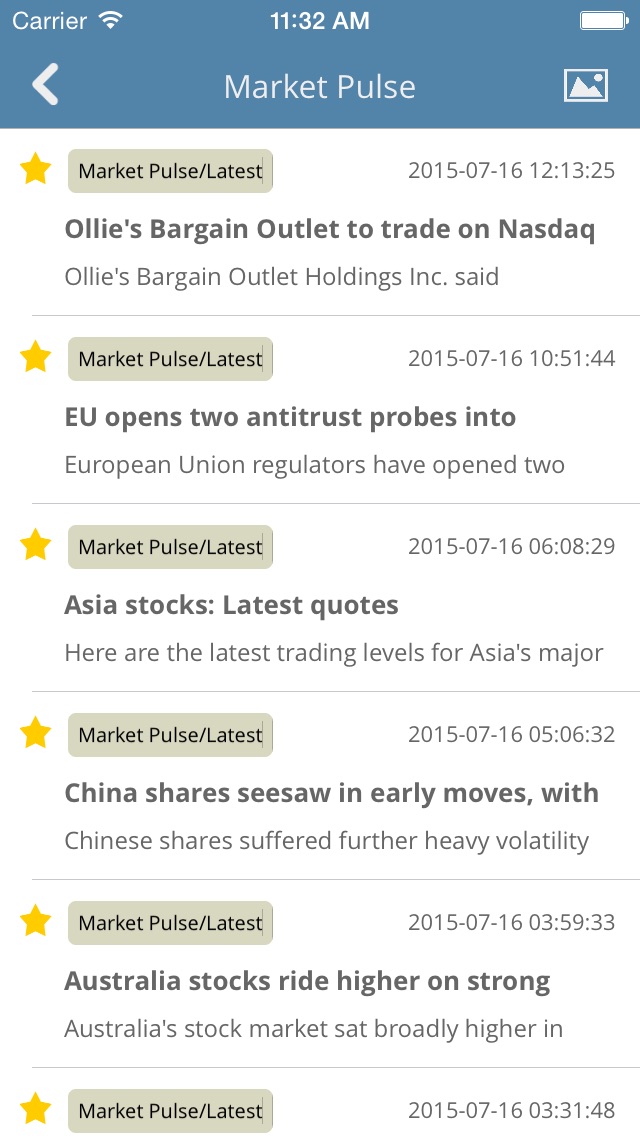Open the article dated 2015-07-16 03:31:48
The width and height of the screenshot is (640, 1136).
pyautogui.click(x=320, y=1102)
